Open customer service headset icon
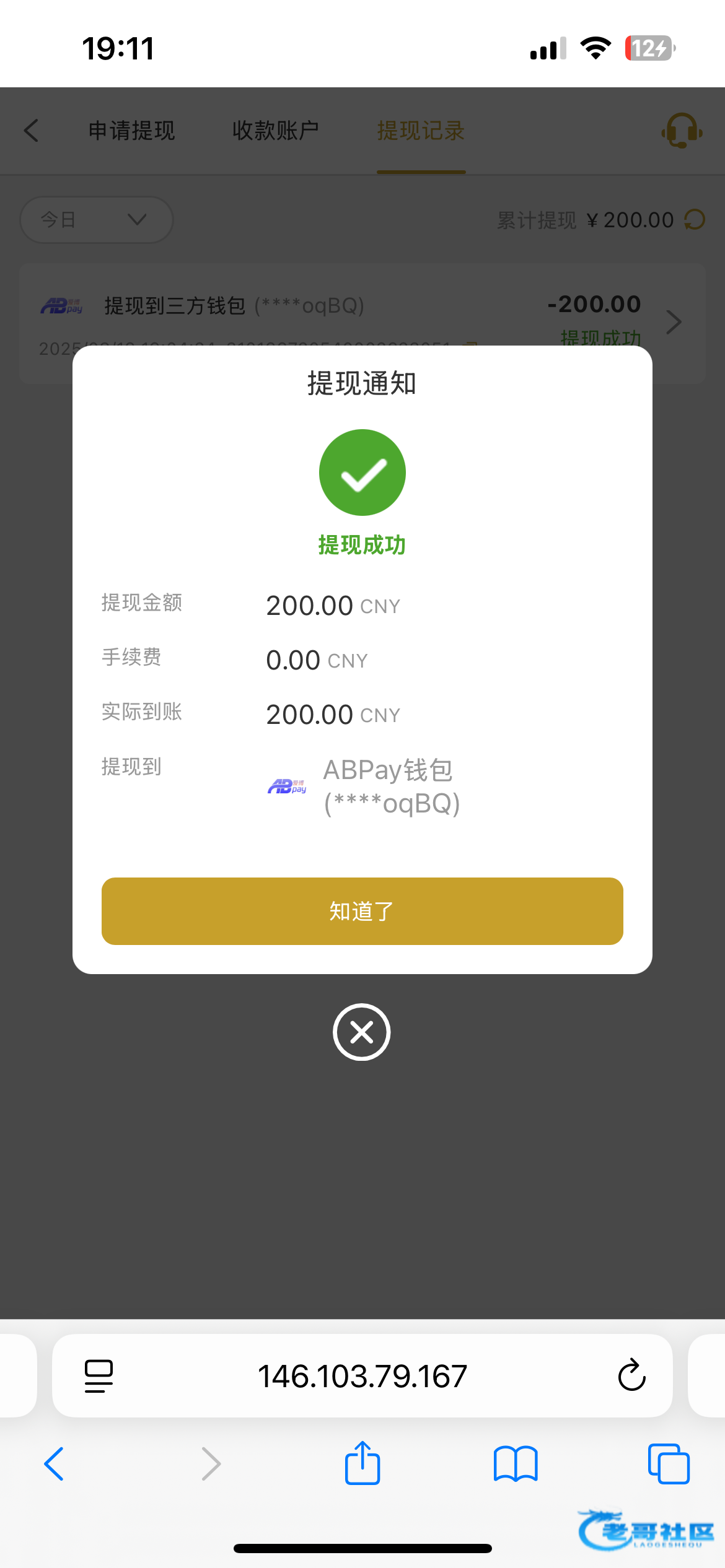This screenshot has width=725, height=1568. 682,131
